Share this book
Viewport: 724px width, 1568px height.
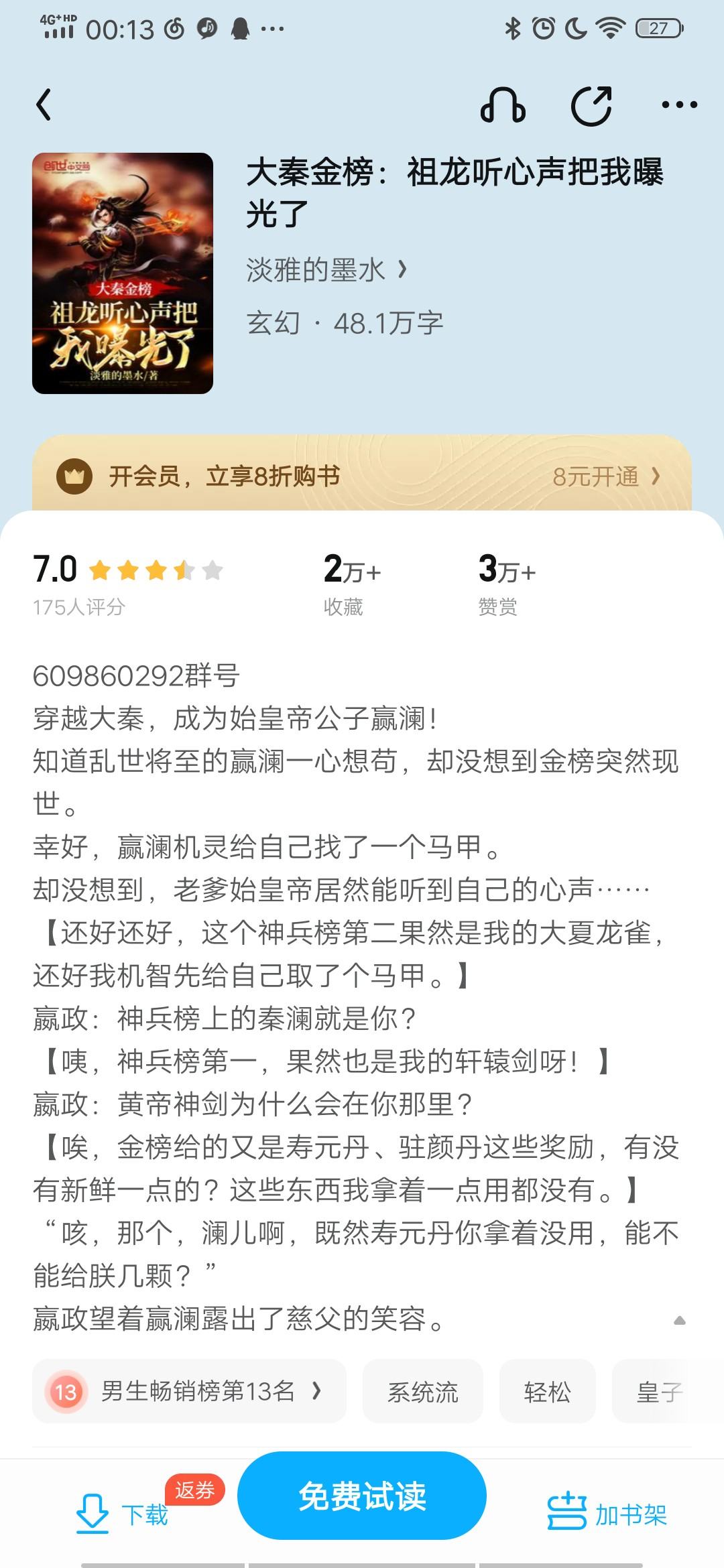coord(591,105)
